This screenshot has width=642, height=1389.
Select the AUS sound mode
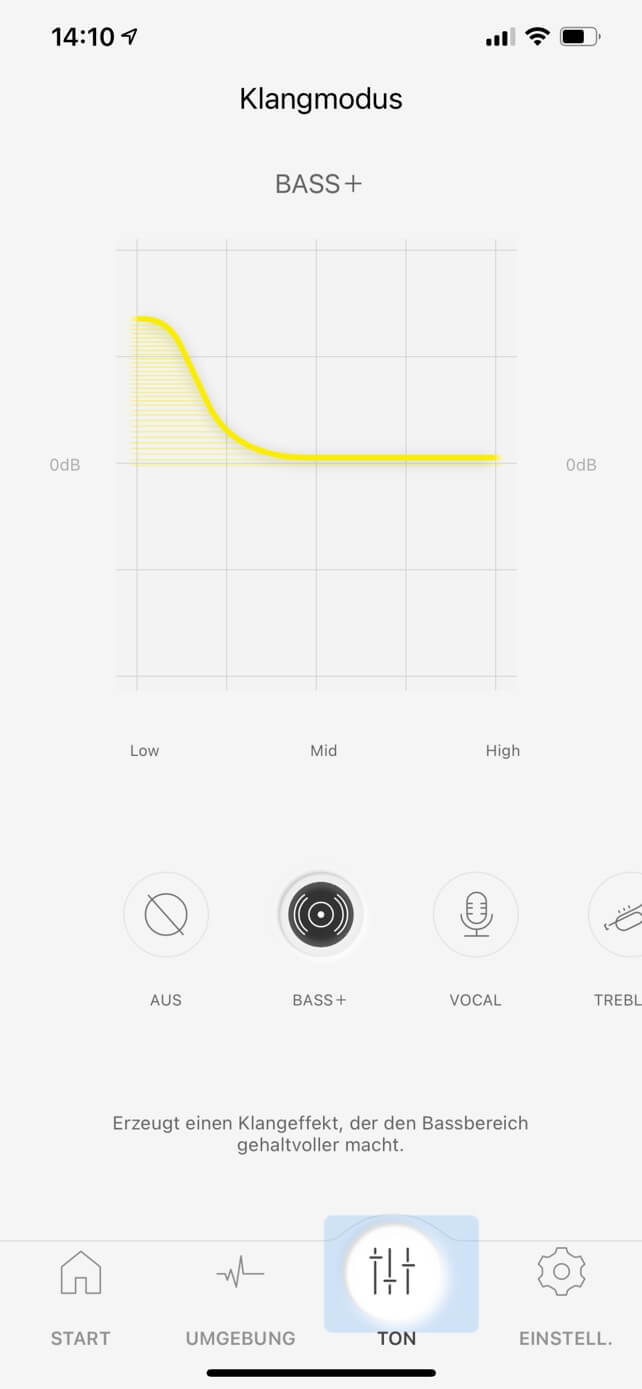click(x=166, y=915)
